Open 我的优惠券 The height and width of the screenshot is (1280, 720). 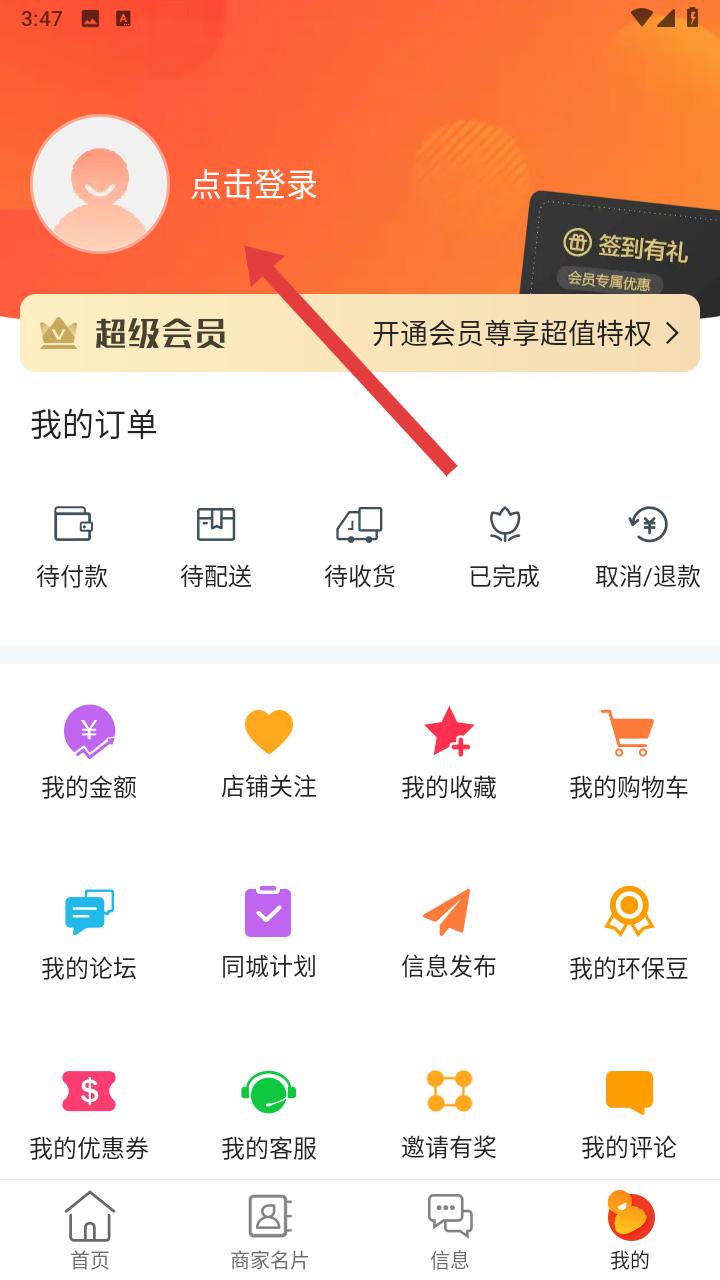[89, 1112]
